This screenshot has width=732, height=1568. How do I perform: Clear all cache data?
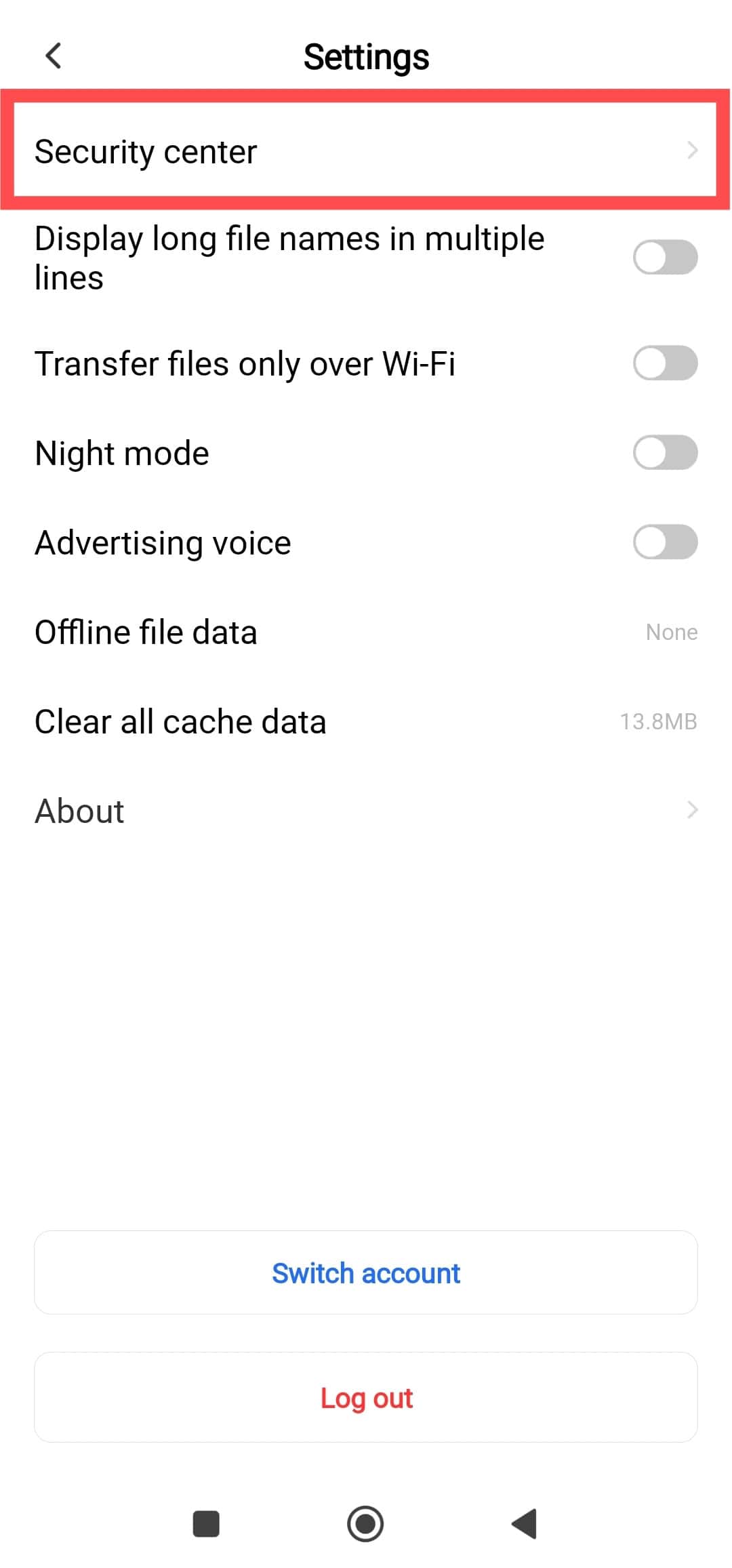366,721
